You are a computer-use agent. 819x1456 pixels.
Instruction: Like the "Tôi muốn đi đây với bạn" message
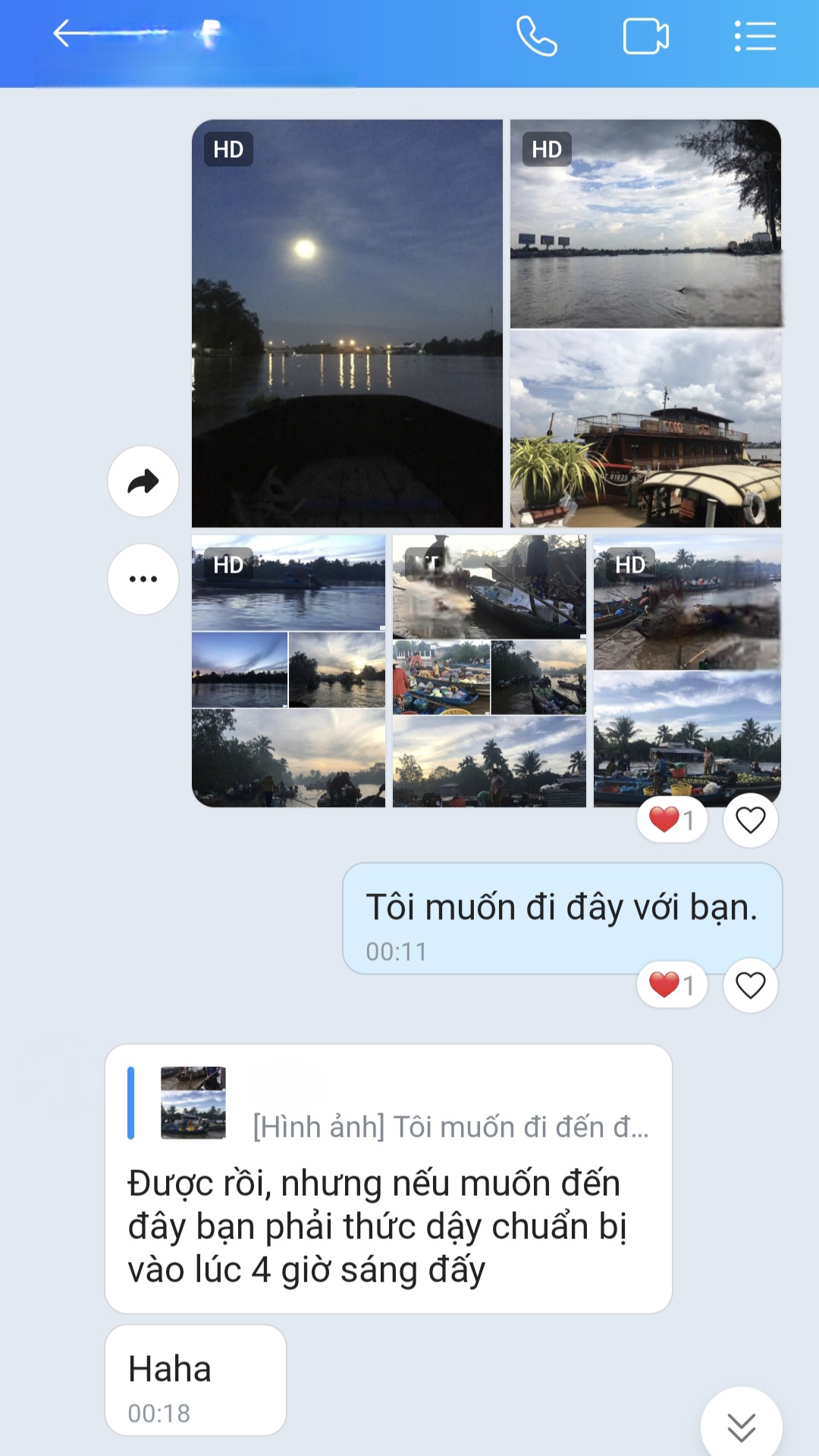pos(750,985)
